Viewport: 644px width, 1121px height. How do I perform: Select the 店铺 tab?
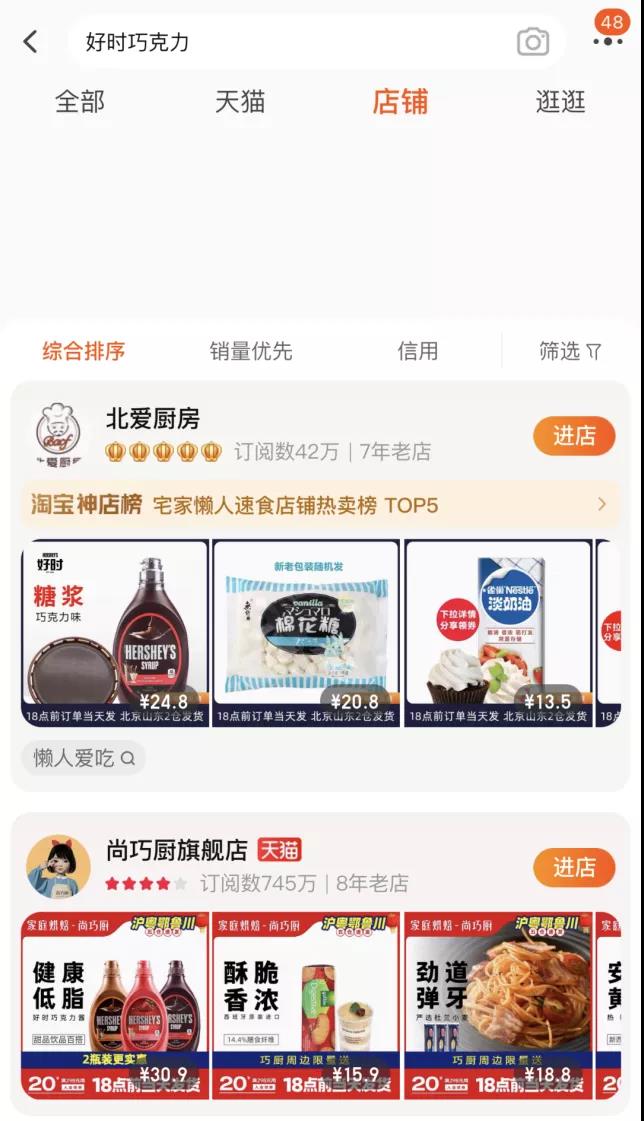click(x=400, y=101)
